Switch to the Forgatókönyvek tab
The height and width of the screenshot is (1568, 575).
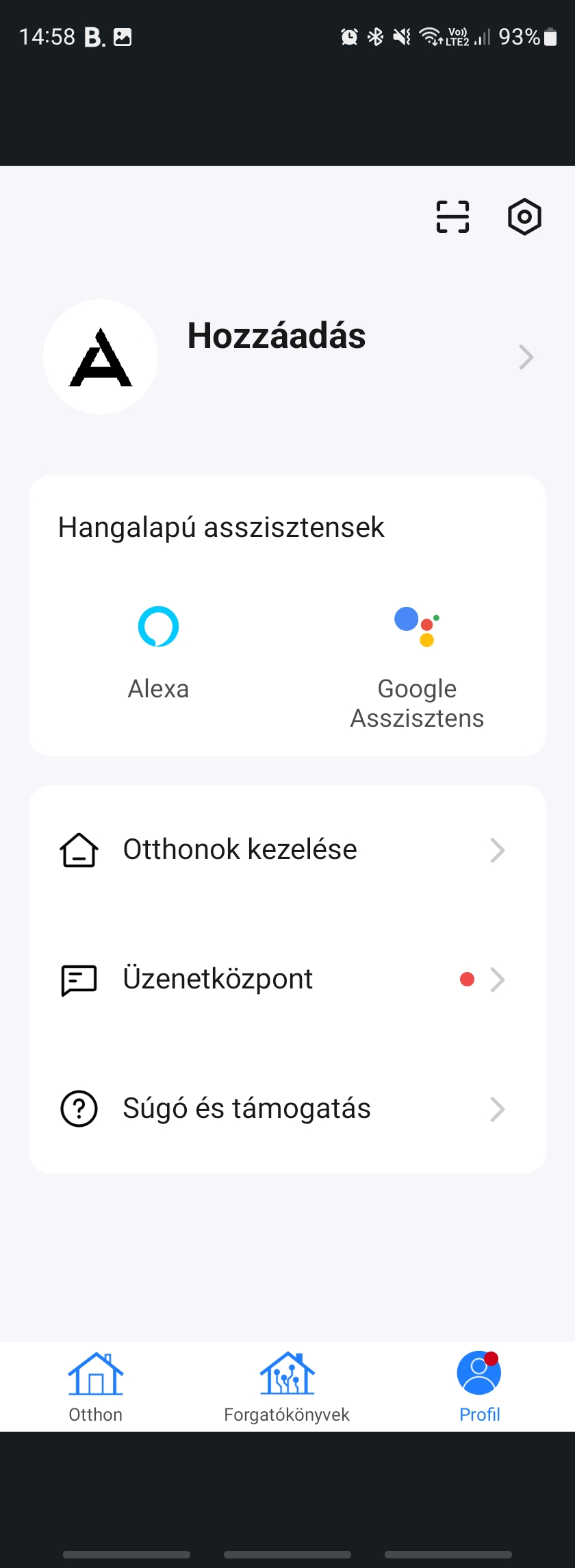click(x=287, y=1386)
